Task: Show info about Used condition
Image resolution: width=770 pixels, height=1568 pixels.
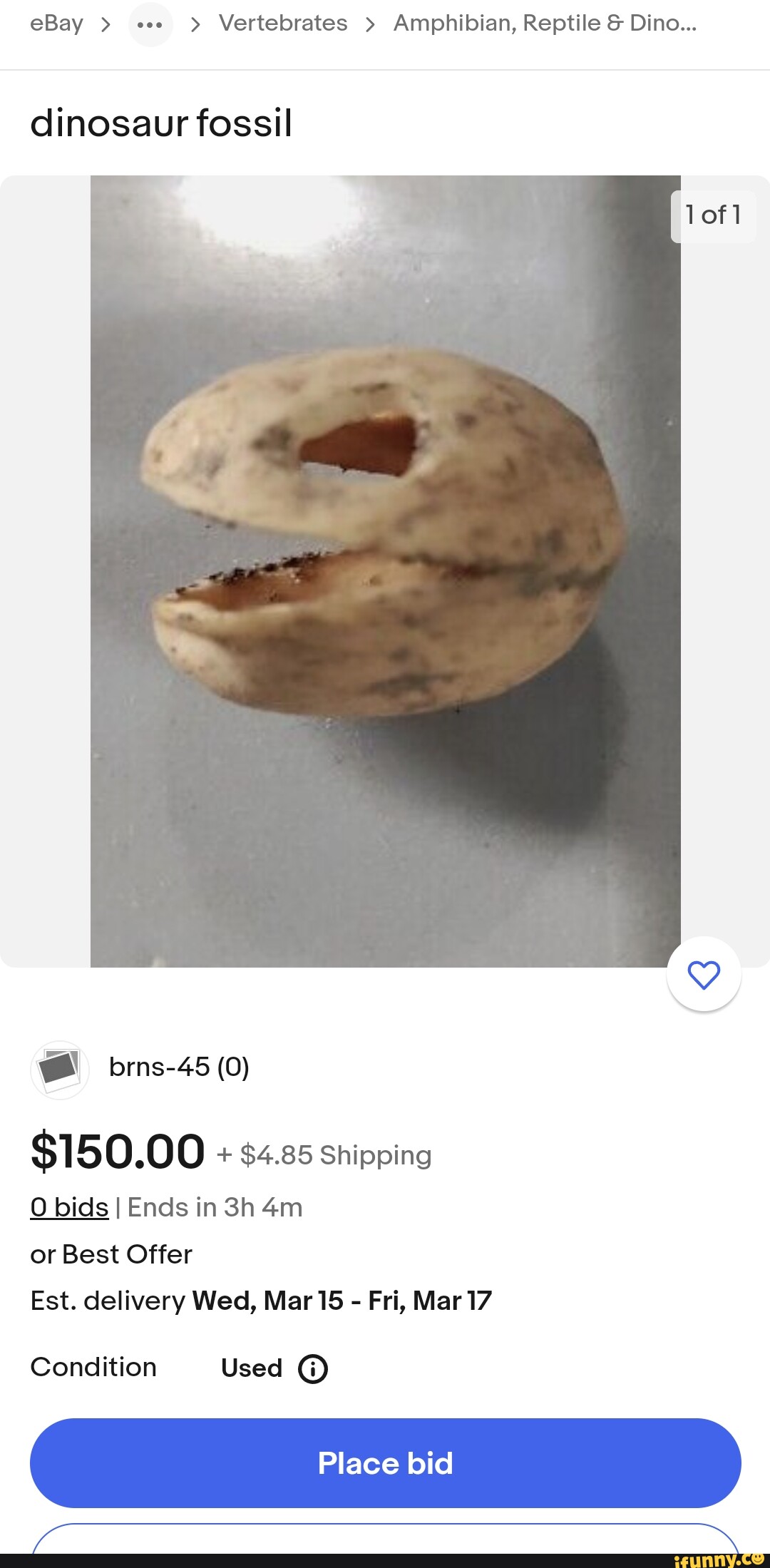Action: 313,1368
